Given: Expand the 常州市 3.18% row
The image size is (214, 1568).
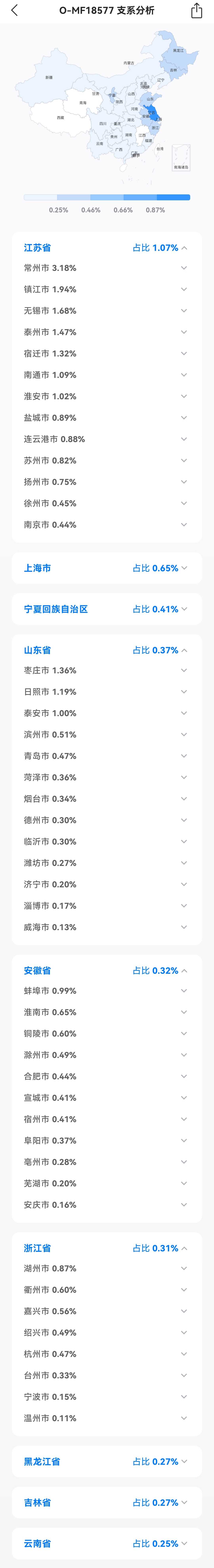Looking at the screenshot, I should coord(184,268).
